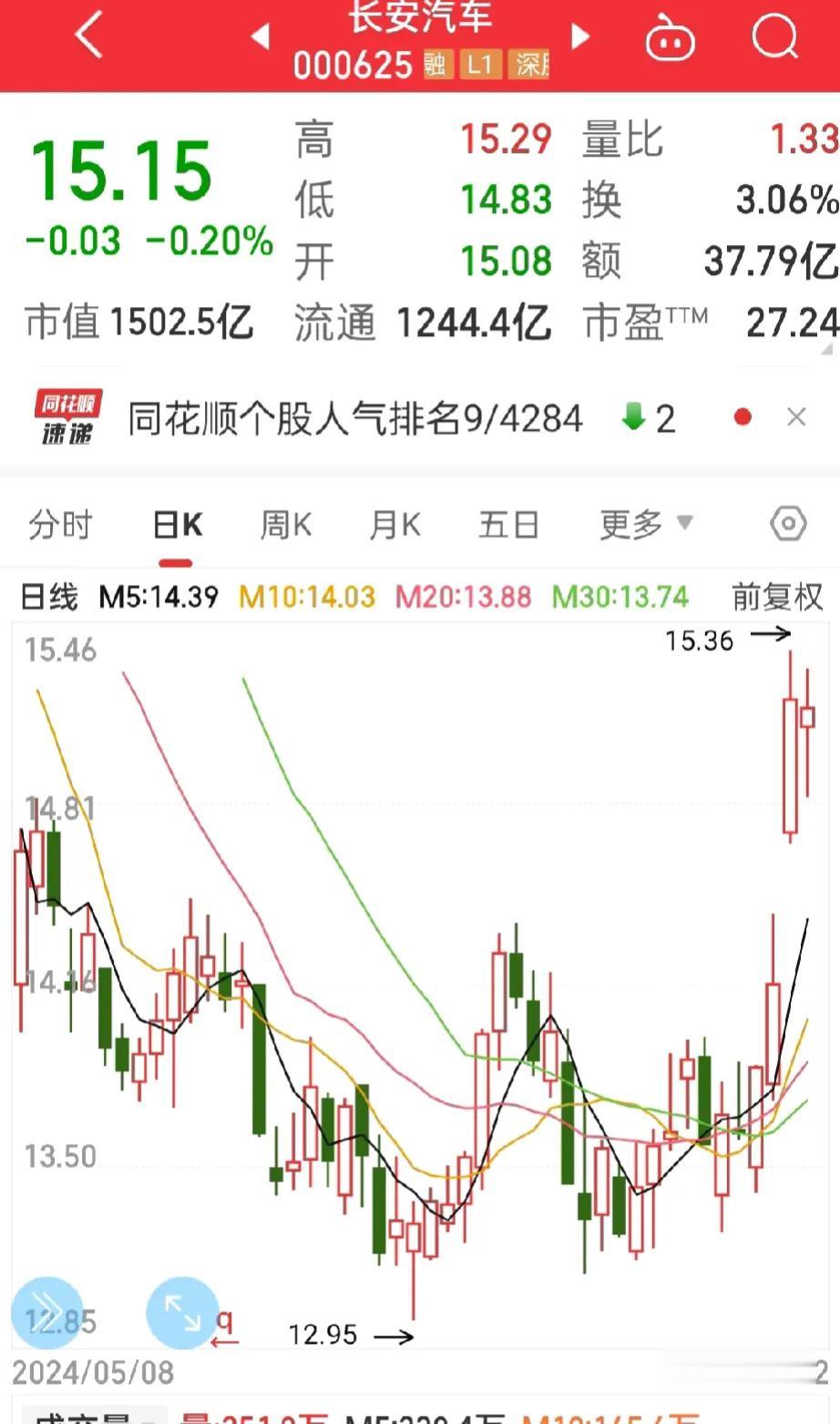
Task: Tap the blue double-arrow quick jump icon
Action: (46, 1313)
